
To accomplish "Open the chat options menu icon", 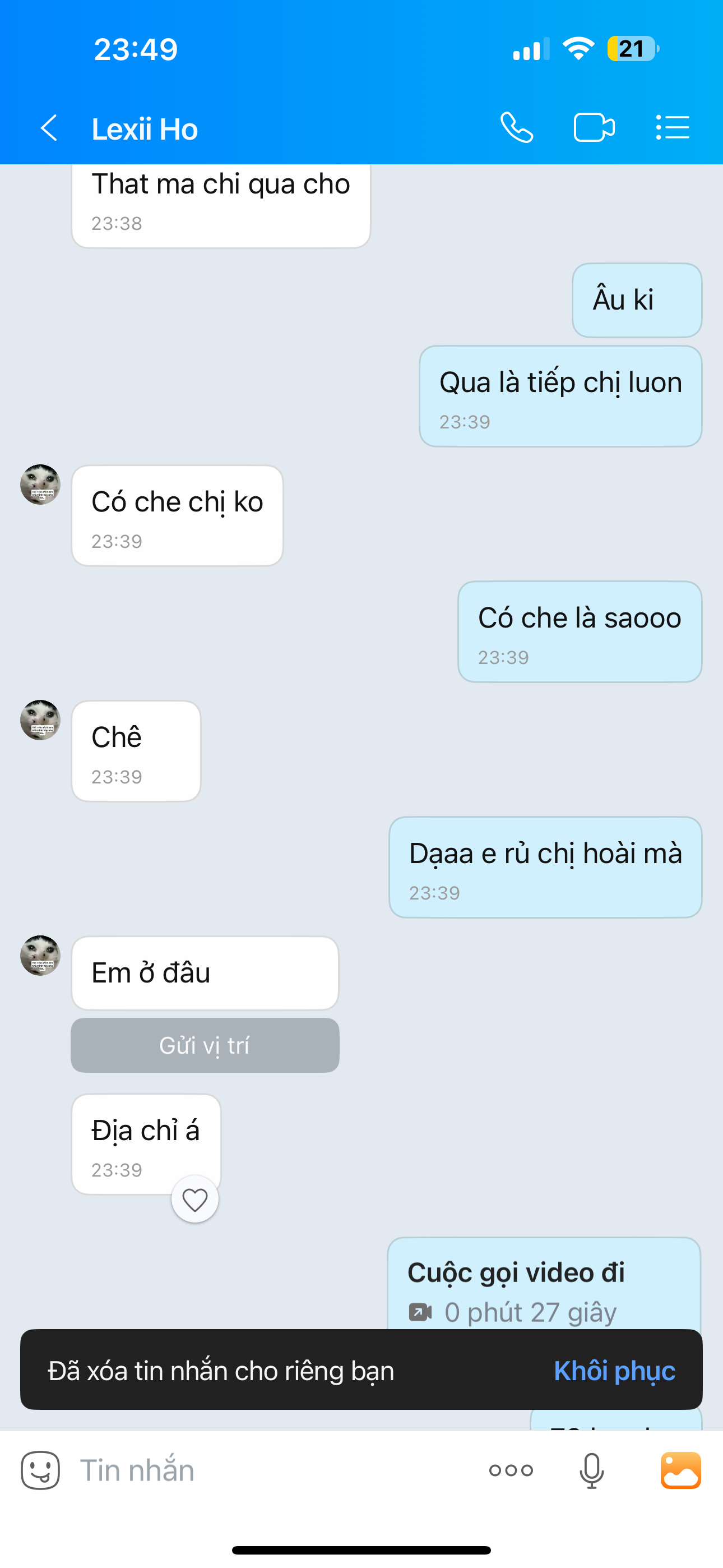I will pyautogui.click(x=673, y=128).
